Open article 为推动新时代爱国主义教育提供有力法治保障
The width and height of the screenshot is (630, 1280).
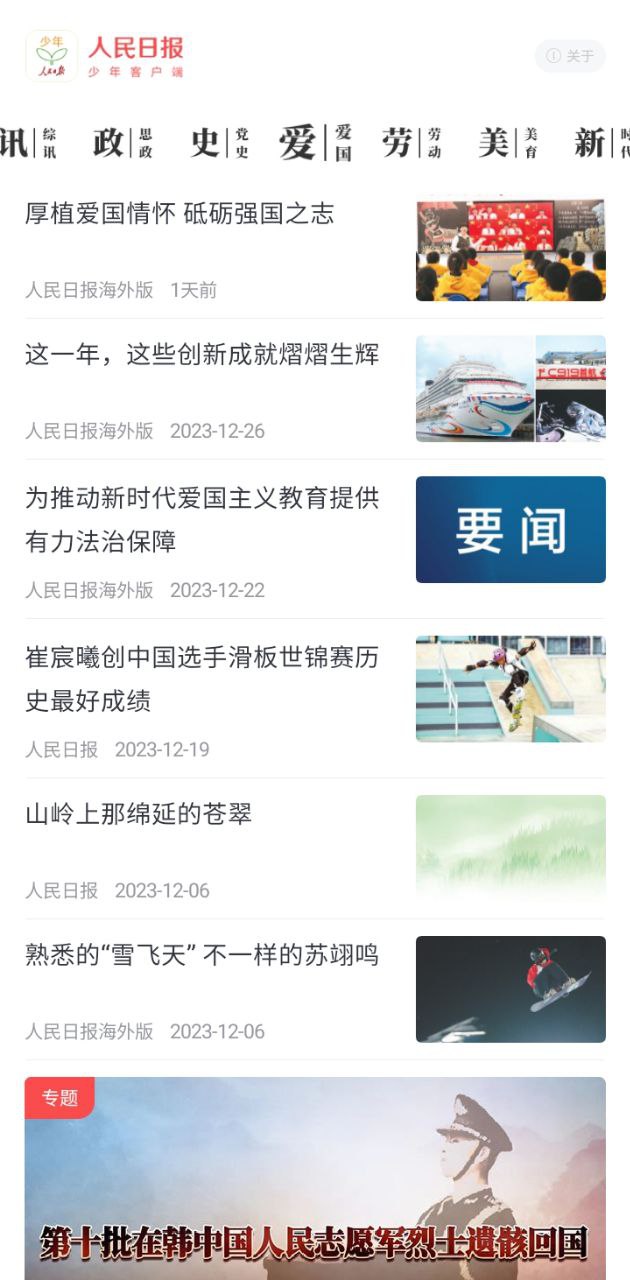pyautogui.click(x=202, y=519)
